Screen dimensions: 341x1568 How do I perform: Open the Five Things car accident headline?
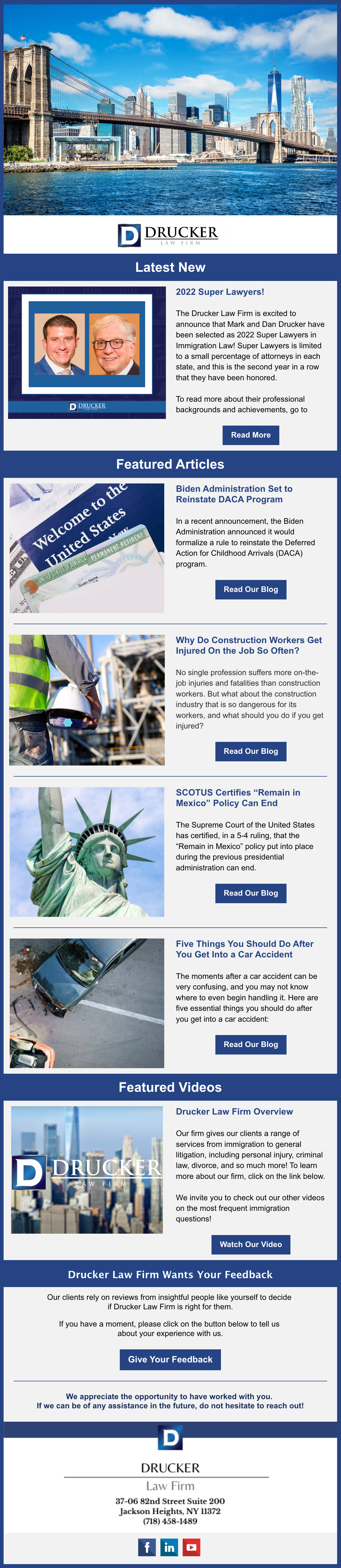[x=244, y=949]
